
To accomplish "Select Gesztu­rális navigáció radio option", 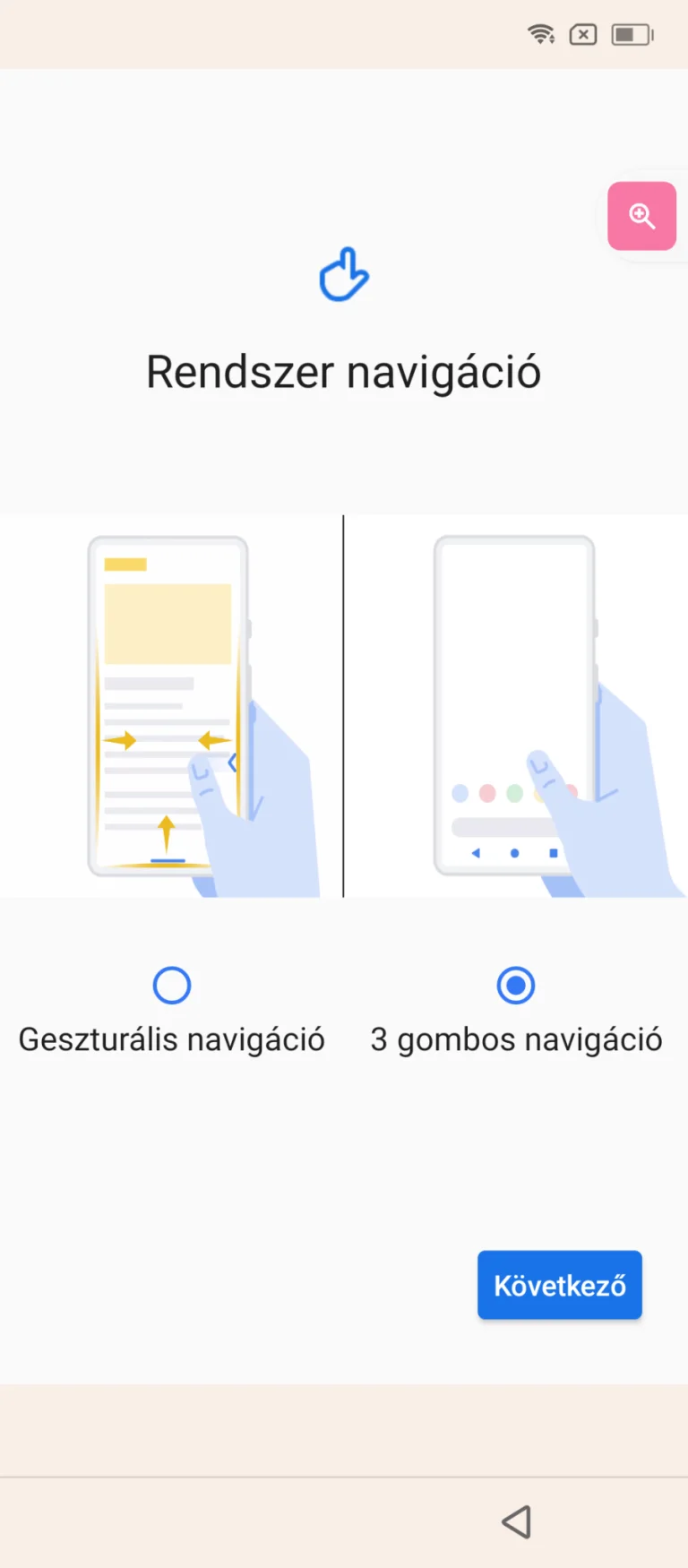I will click(x=172, y=986).
